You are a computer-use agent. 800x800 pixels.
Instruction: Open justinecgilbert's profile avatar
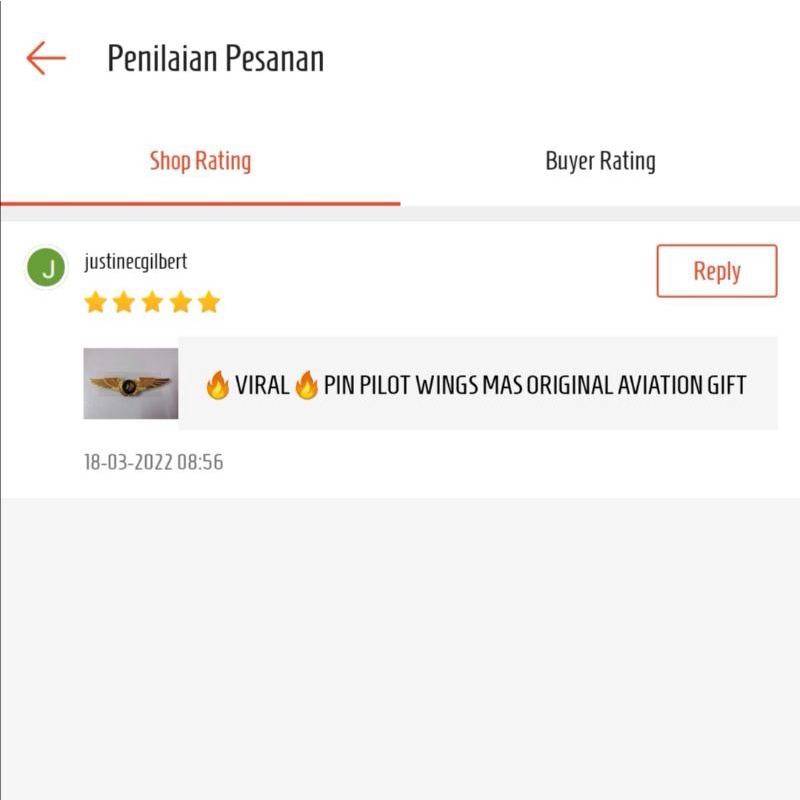46,267
